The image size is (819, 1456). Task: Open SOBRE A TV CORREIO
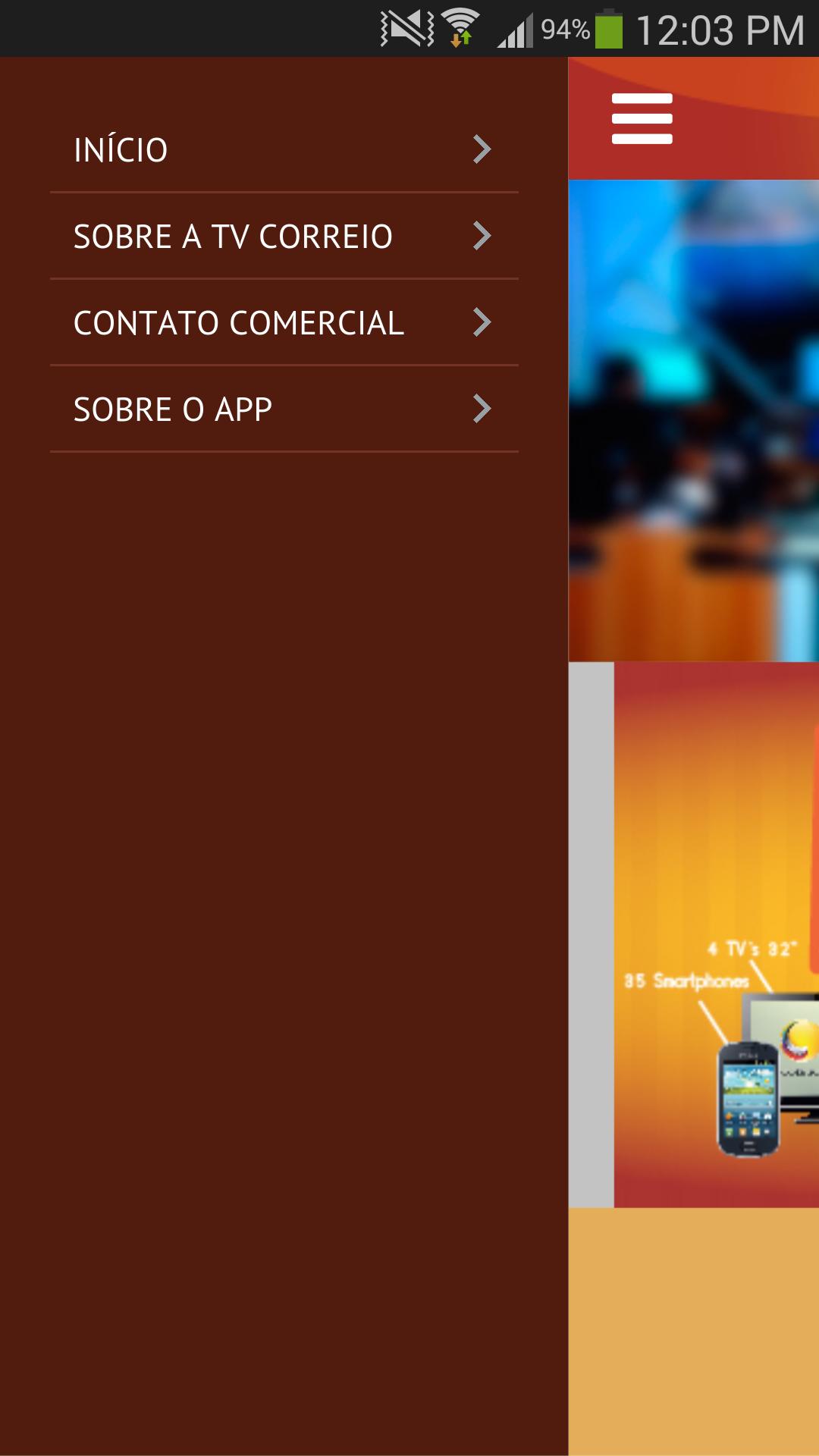point(284,236)
